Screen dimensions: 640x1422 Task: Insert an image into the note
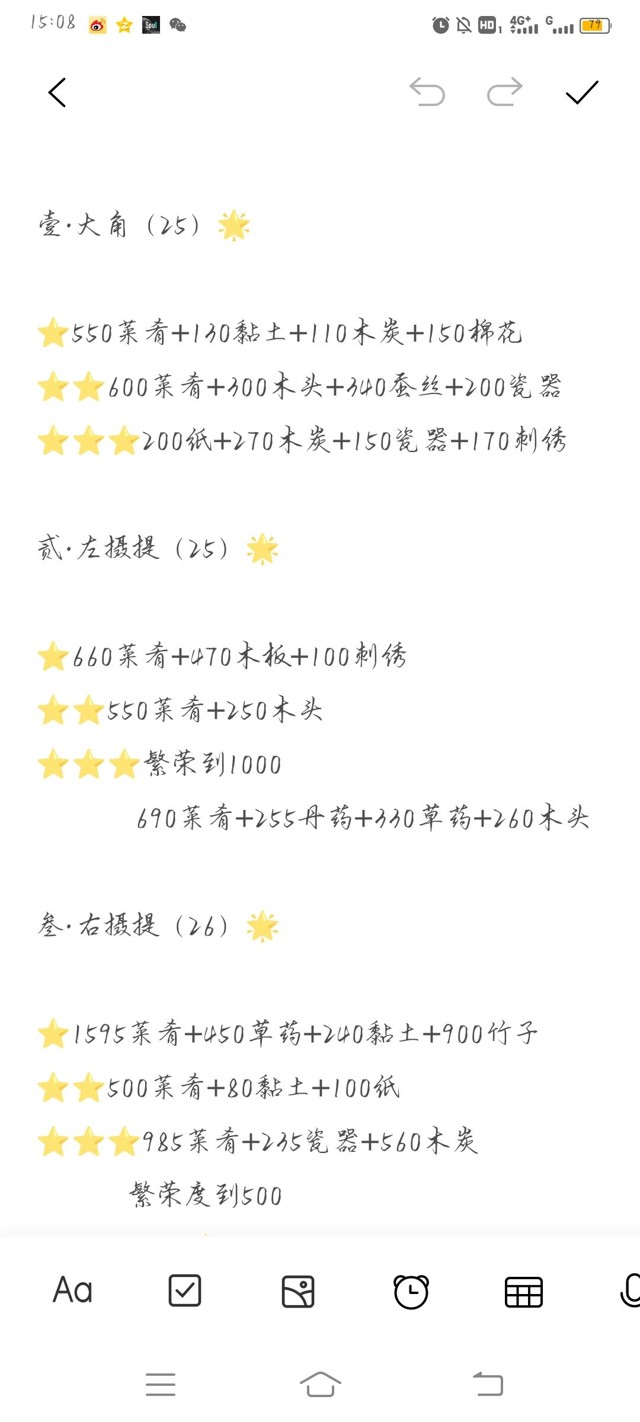(298, 1292)
